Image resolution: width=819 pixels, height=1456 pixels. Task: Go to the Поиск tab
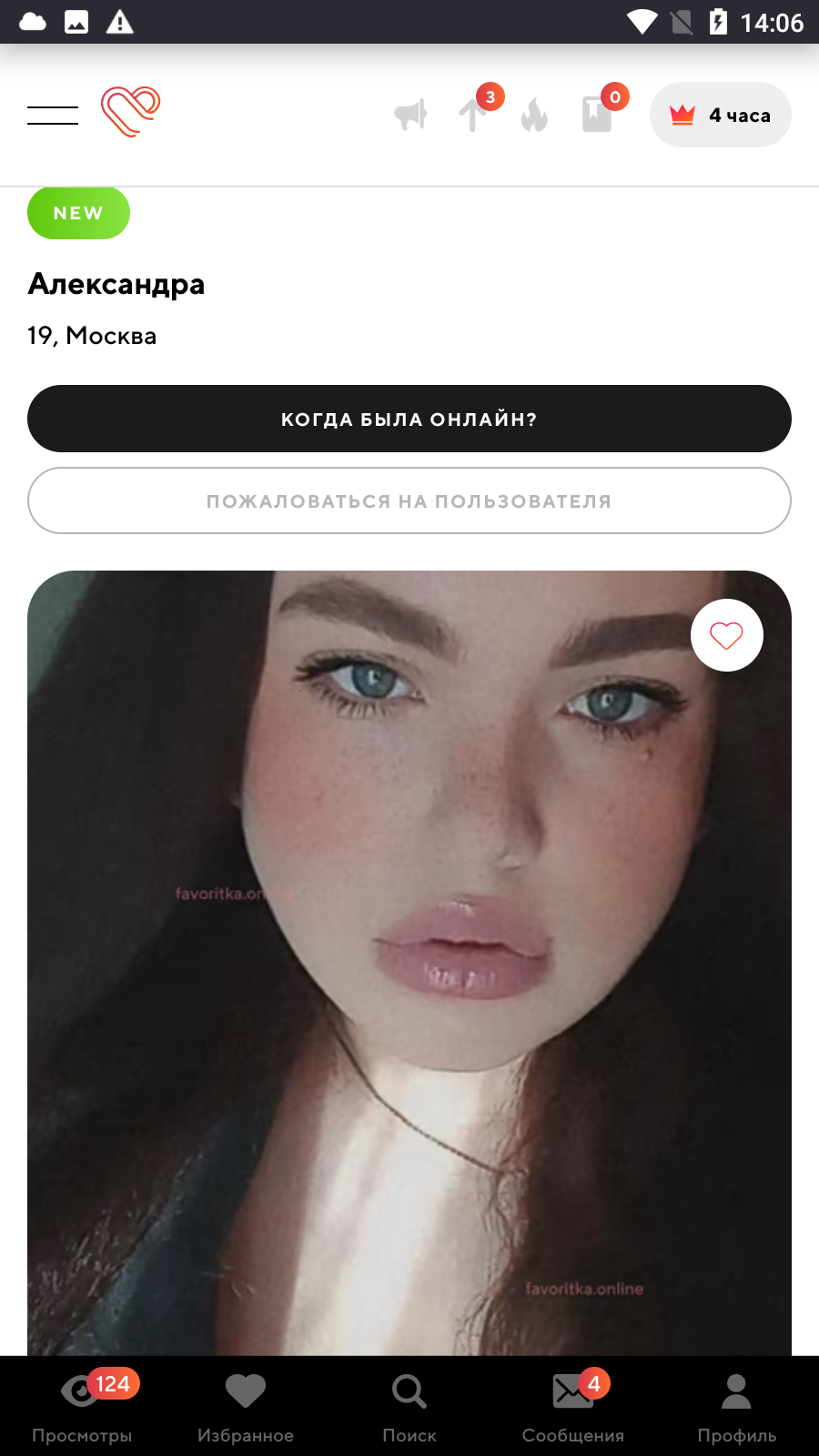tap(409, 1407)
